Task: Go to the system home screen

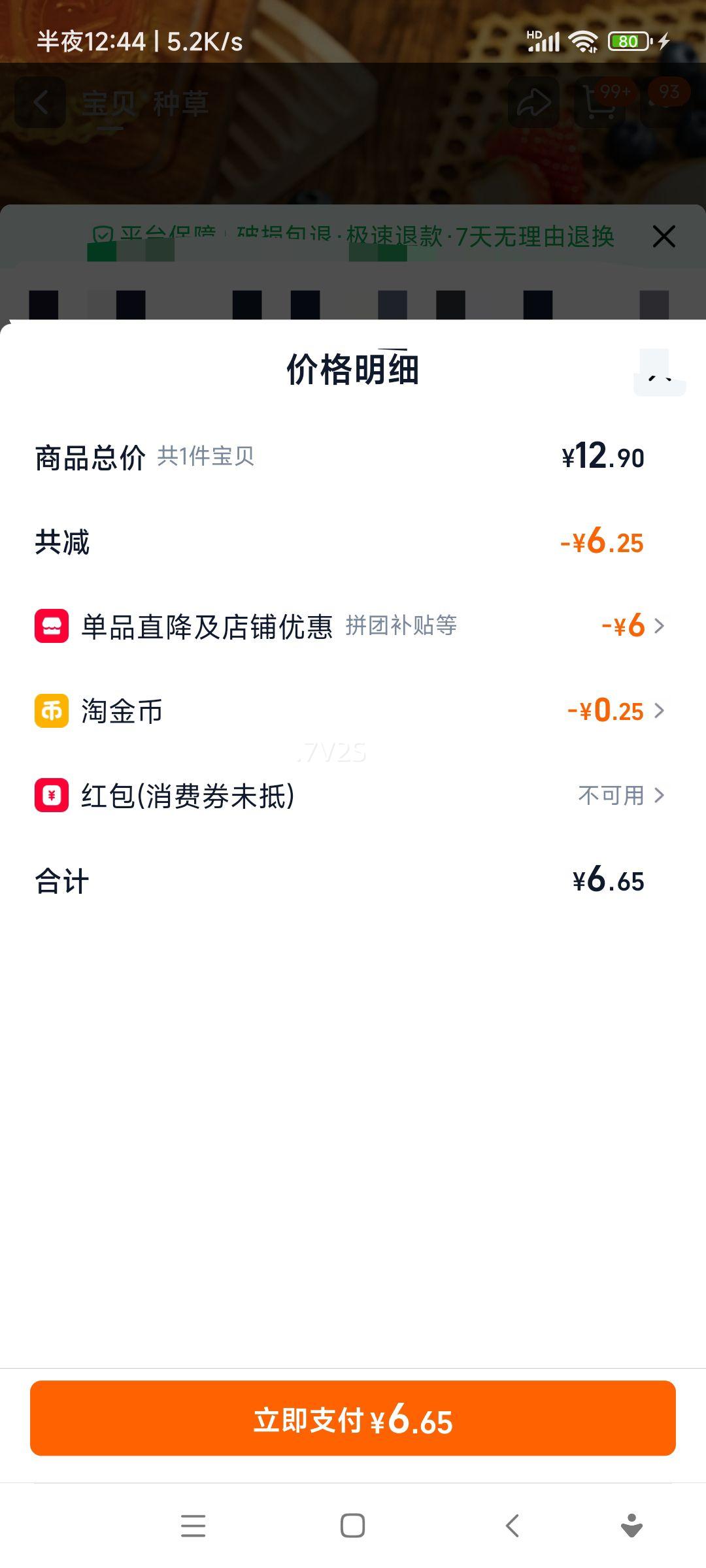Action: 353,1526
